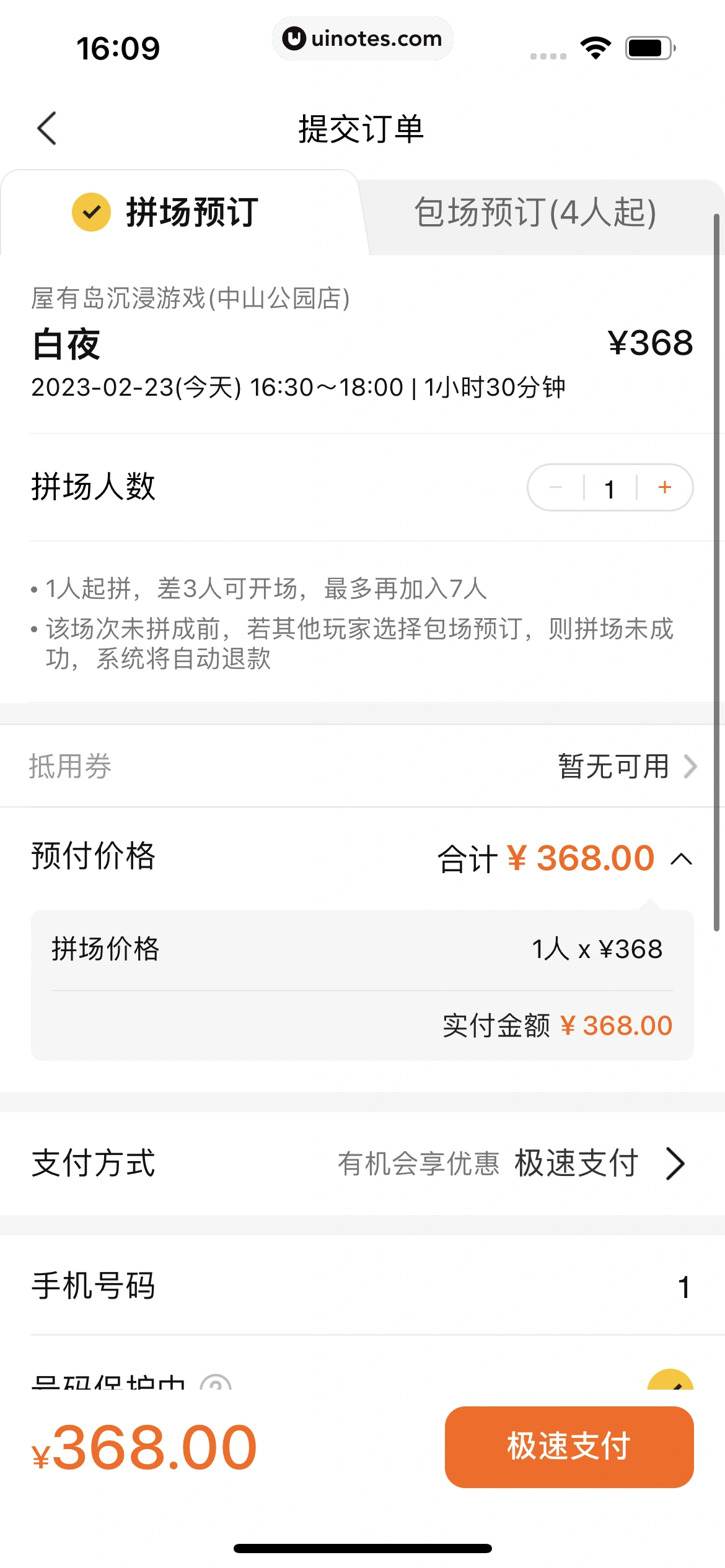The image size is (725, 1568).
Task: Click the minus stepper to decrease 拼场人数
Action: (x=556, y=487)
